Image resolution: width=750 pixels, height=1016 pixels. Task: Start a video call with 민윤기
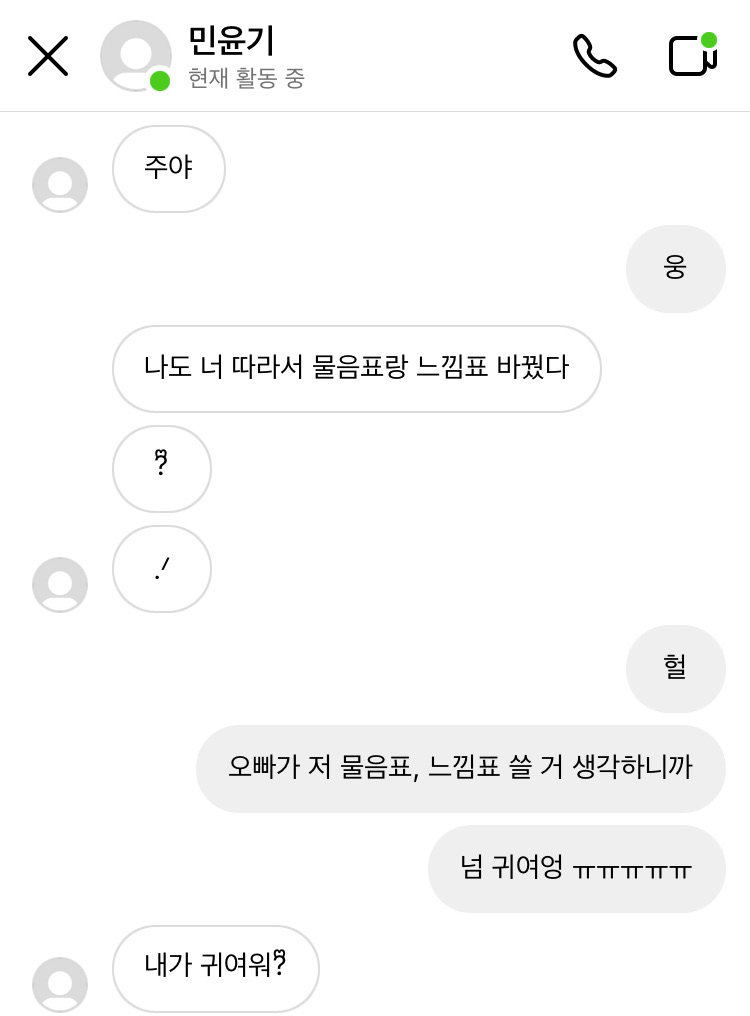click(x=691, y=58)
